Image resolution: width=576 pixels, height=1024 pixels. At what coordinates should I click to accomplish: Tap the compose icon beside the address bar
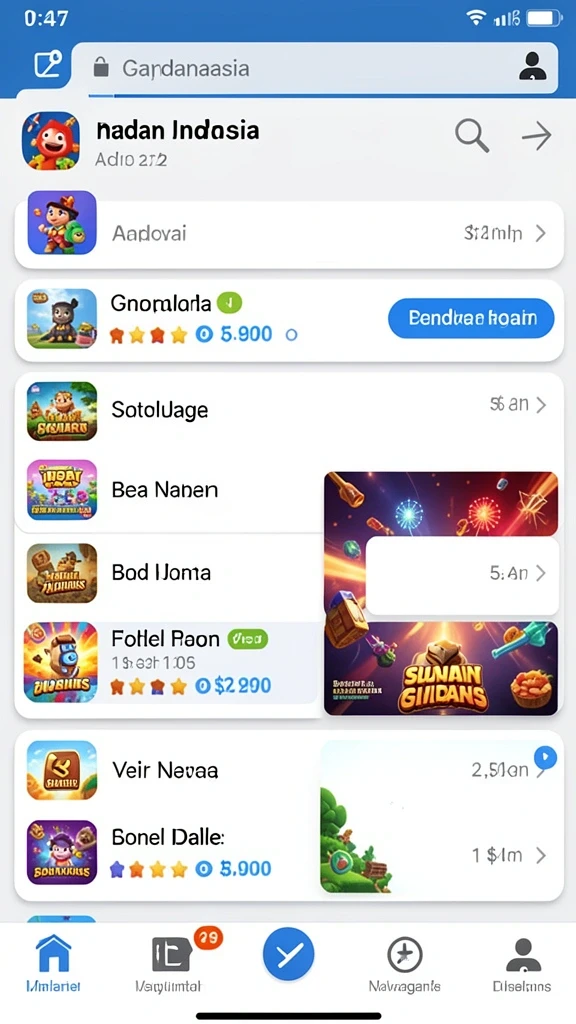click(x=48, y=64)
